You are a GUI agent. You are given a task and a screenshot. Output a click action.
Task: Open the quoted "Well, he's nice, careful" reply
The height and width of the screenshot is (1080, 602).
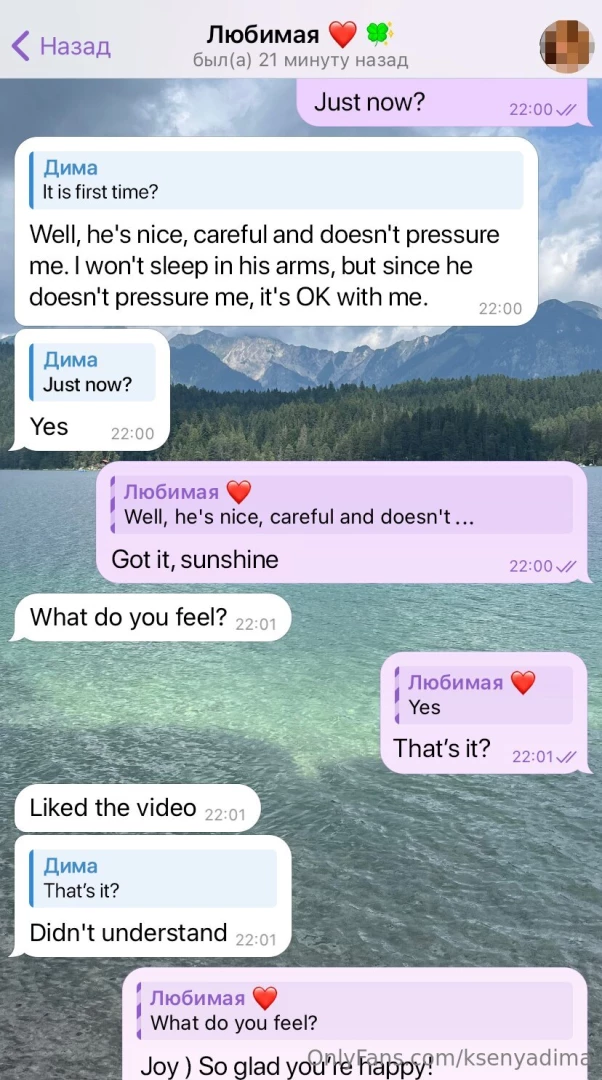click(340, 505)
